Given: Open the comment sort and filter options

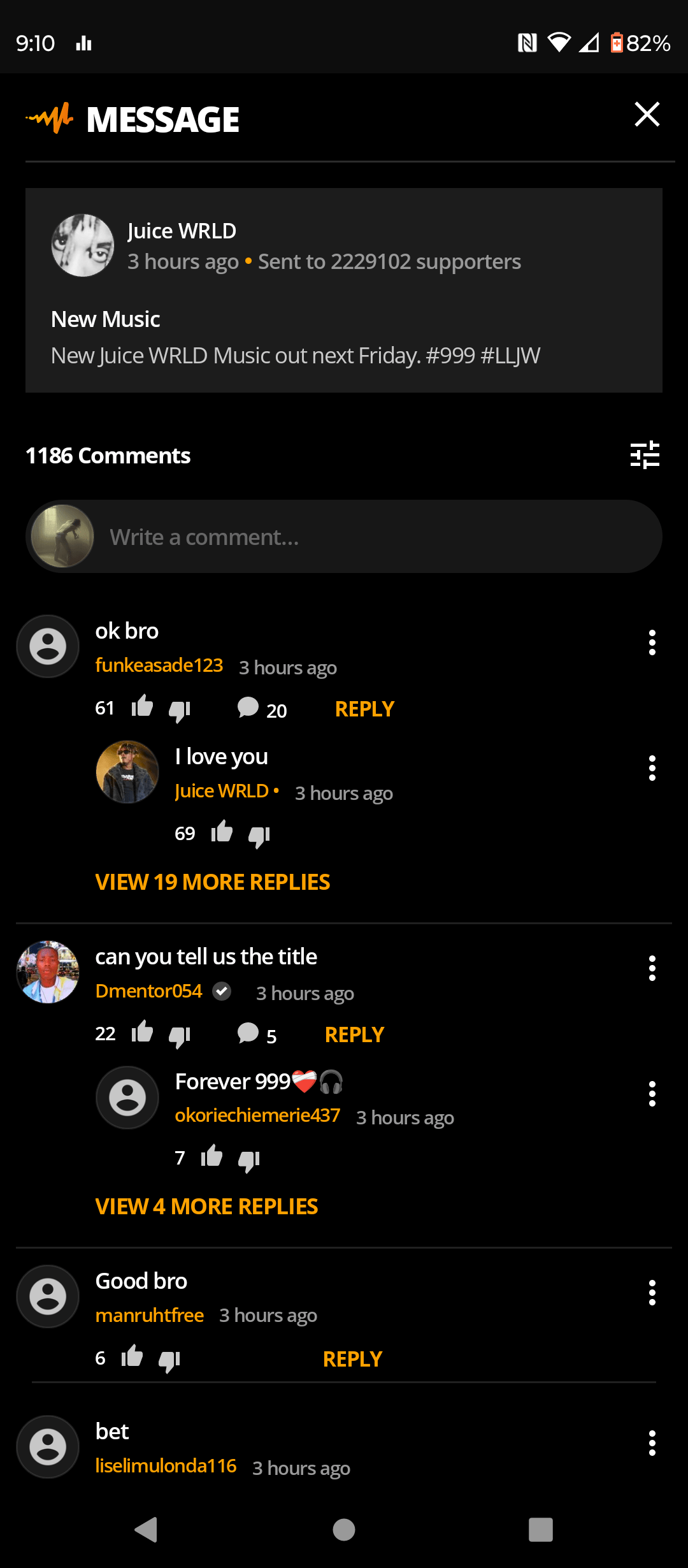Looking at the screenshot, I should point(645,455).
